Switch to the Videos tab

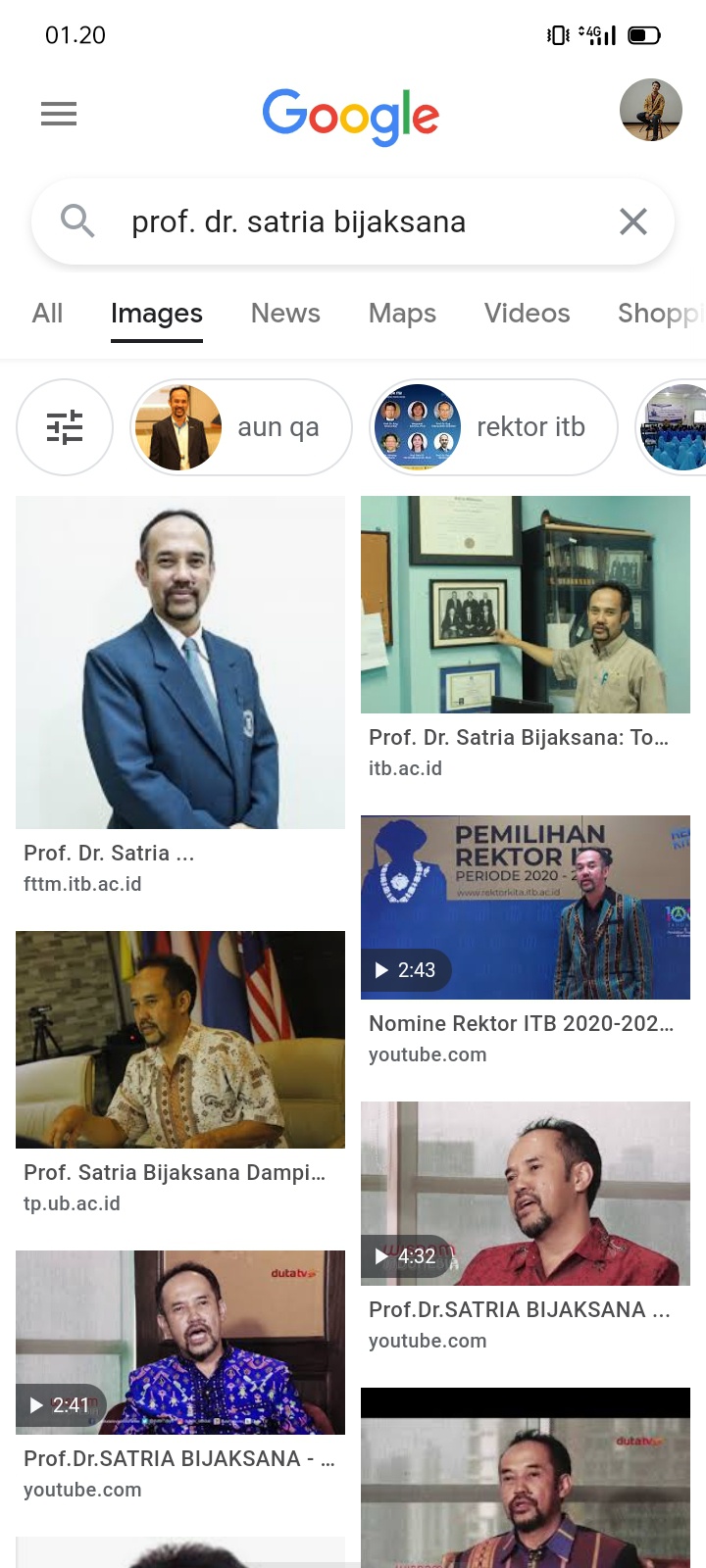(527, 314)
